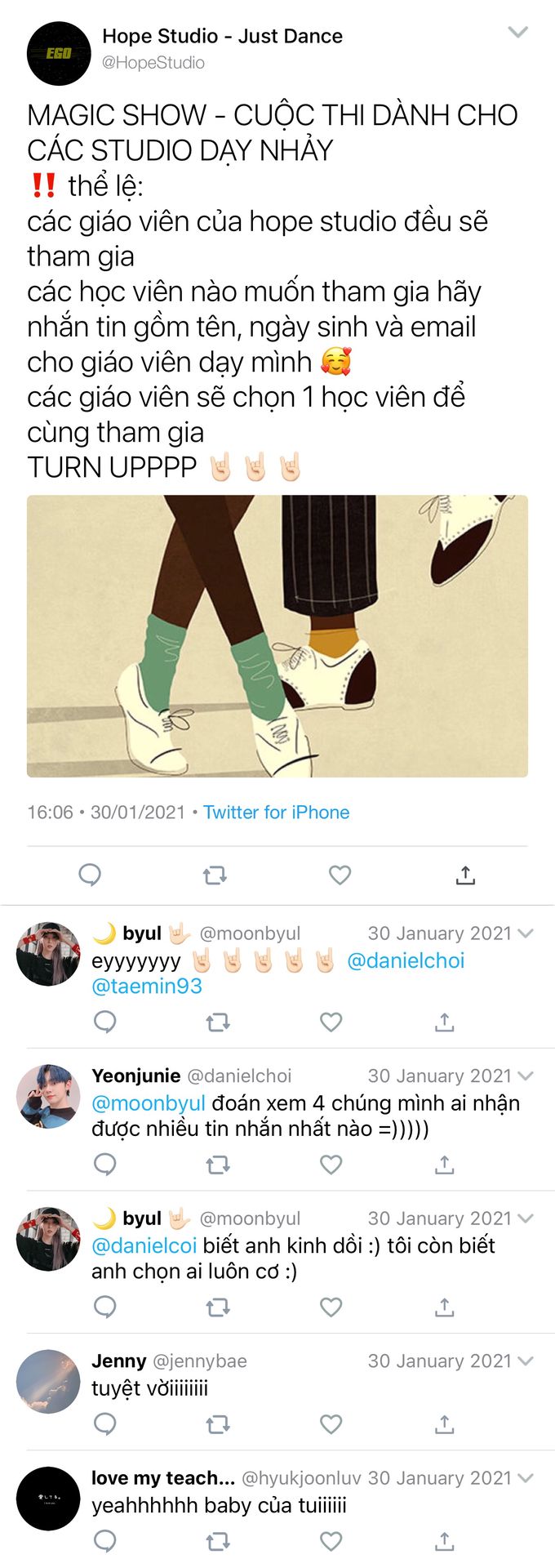Expand options chevron on Jenny's reply
555x1568 pixels.
tap(526, 1361)
